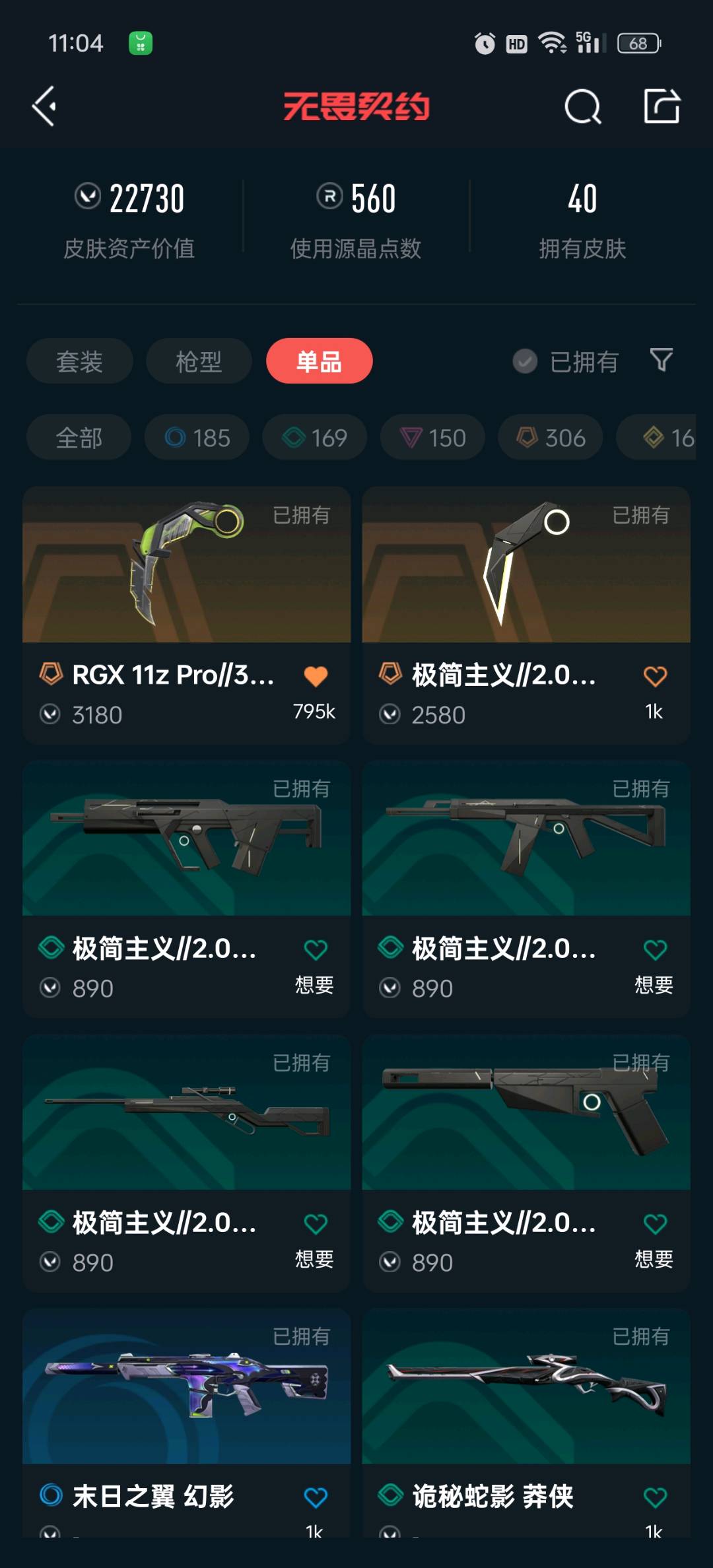The width and height of the screenshot is (713, 1568).
Task: Go back using the top-left arrow
Action: coord(44,106)
